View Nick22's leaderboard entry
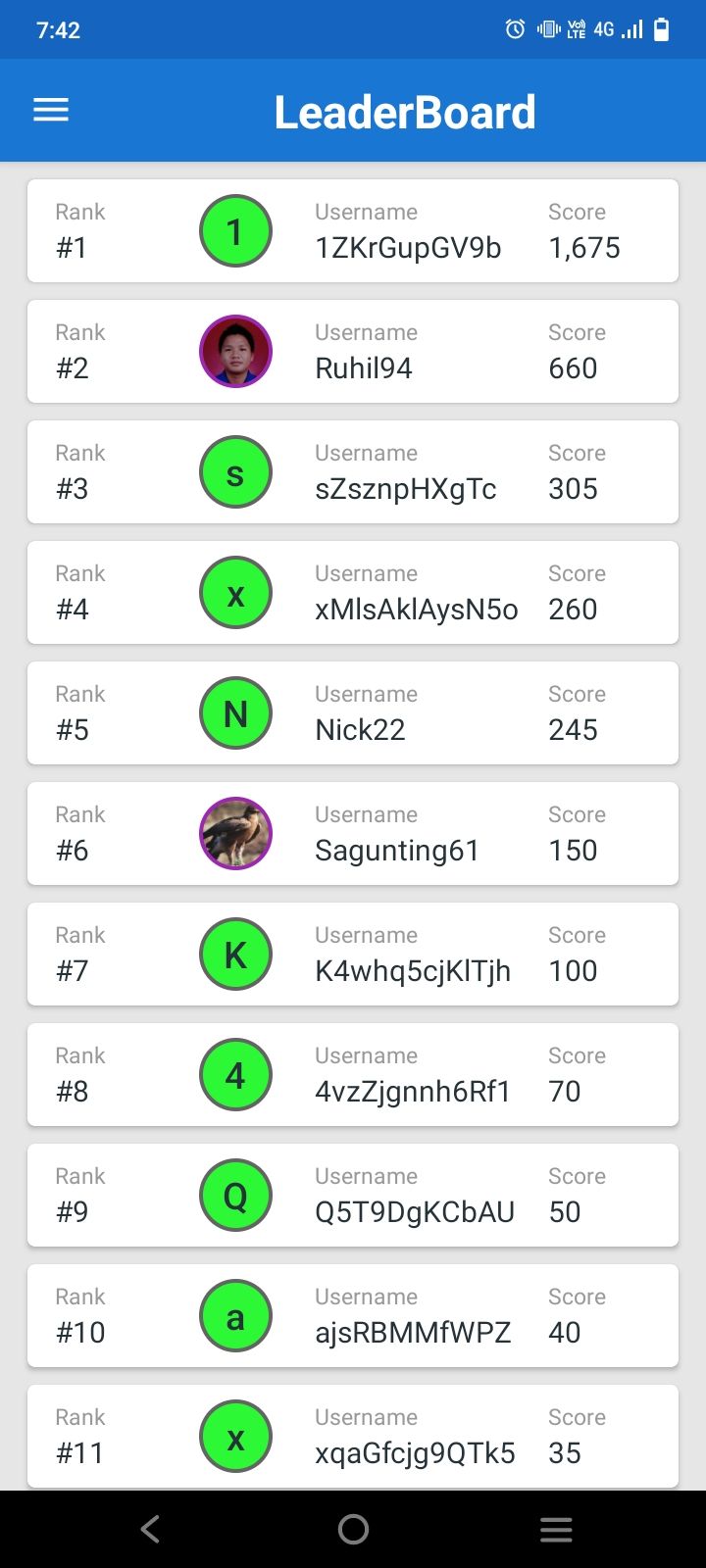 353,713
